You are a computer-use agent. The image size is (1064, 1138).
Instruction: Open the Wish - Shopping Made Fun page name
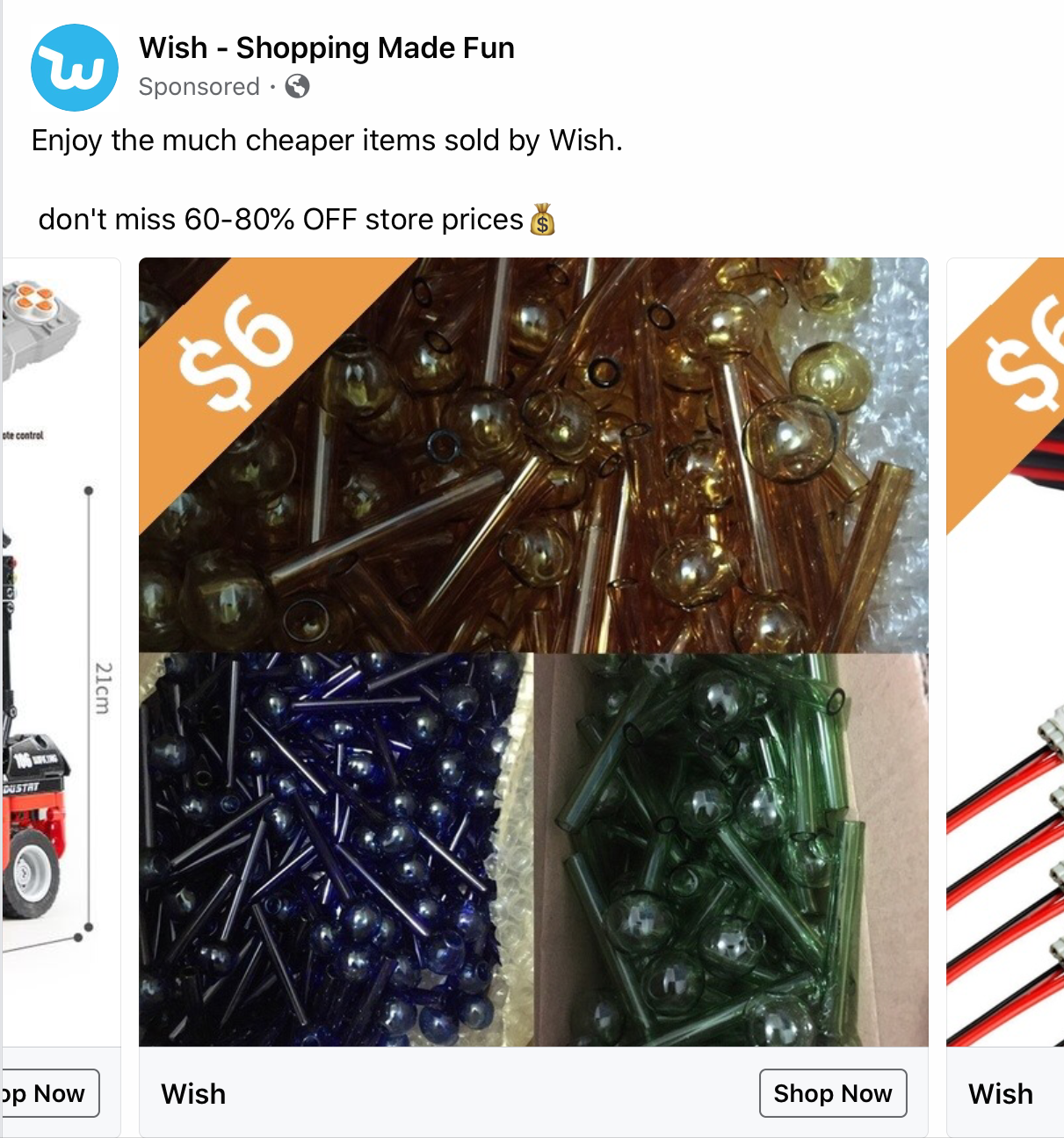pos(326,47)
